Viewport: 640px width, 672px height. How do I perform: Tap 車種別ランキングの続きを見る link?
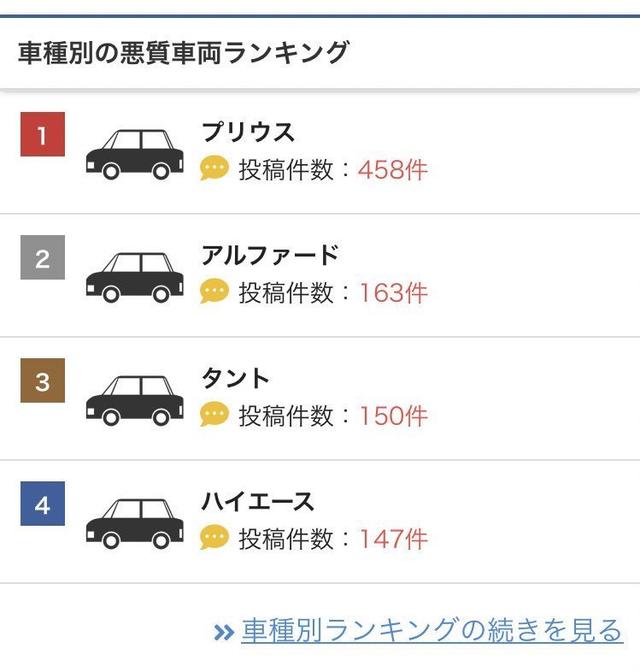click(x=430, y=630)
